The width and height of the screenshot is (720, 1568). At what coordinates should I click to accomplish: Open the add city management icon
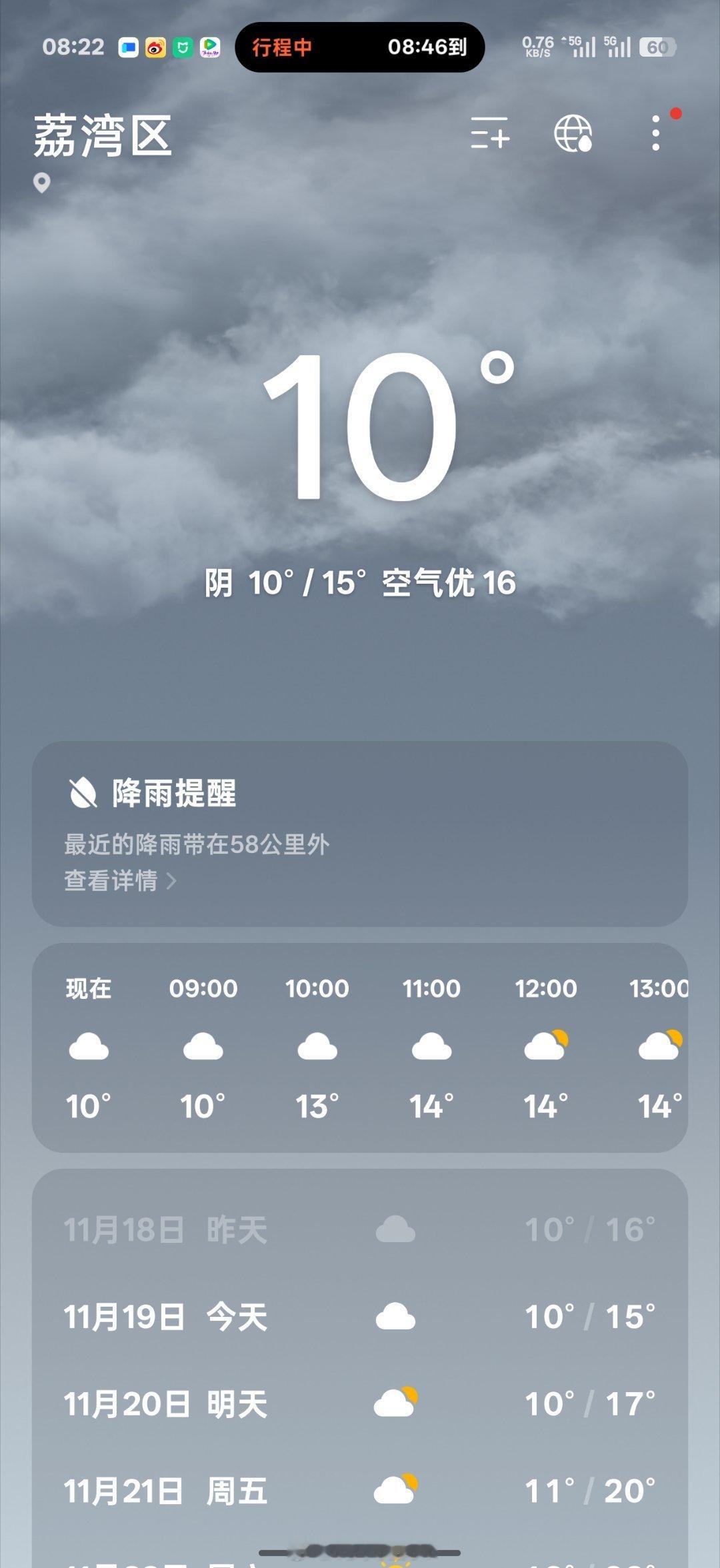pos(490,135)
